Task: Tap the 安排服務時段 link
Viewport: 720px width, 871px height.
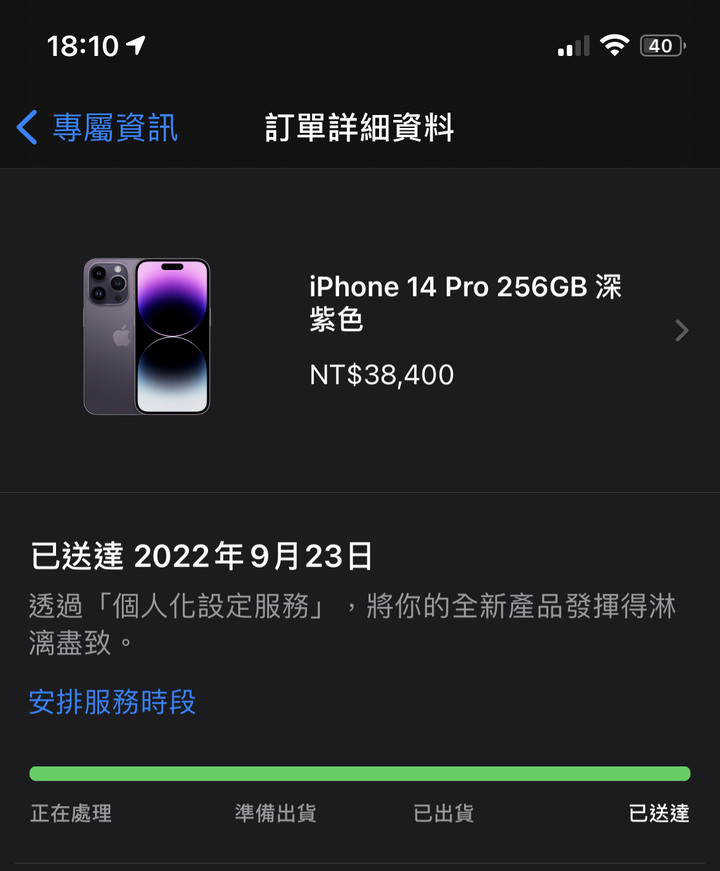Action: pyautogui.click(x=112, y=702)
